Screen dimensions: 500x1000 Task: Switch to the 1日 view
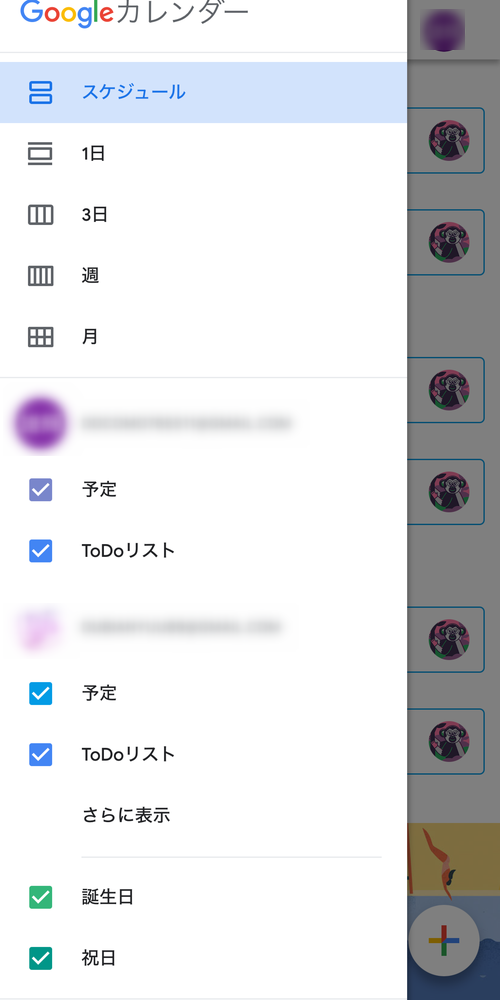click(203, 154)
